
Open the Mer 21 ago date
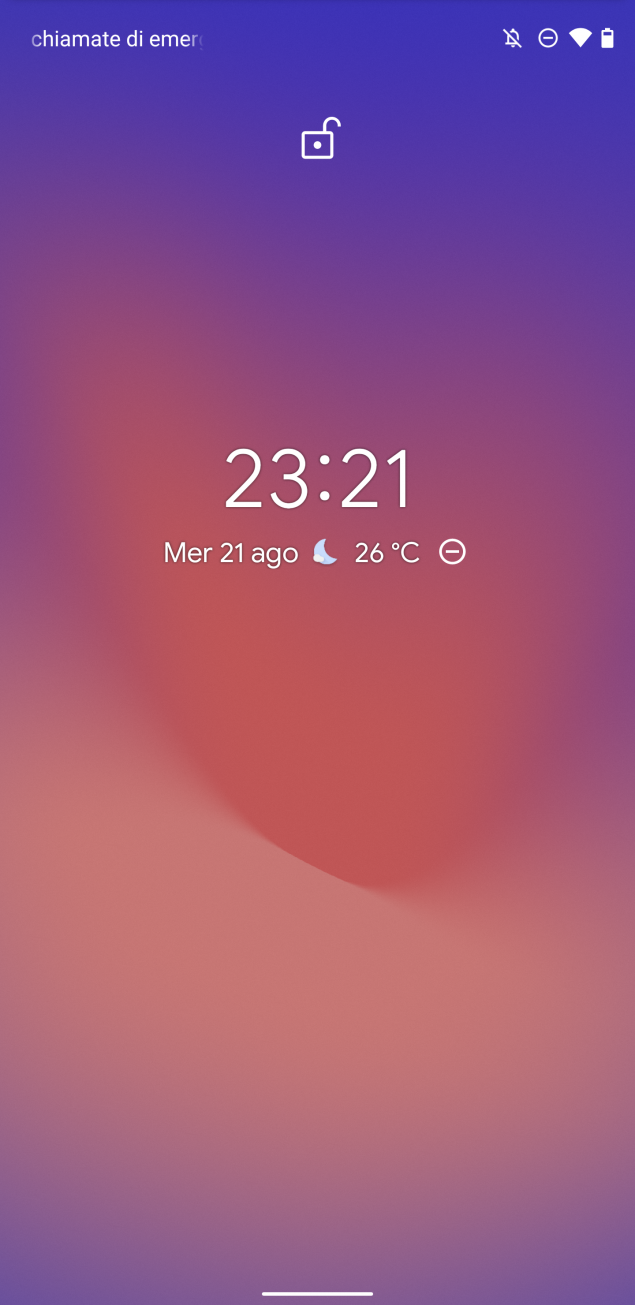(x=231, y=553)
